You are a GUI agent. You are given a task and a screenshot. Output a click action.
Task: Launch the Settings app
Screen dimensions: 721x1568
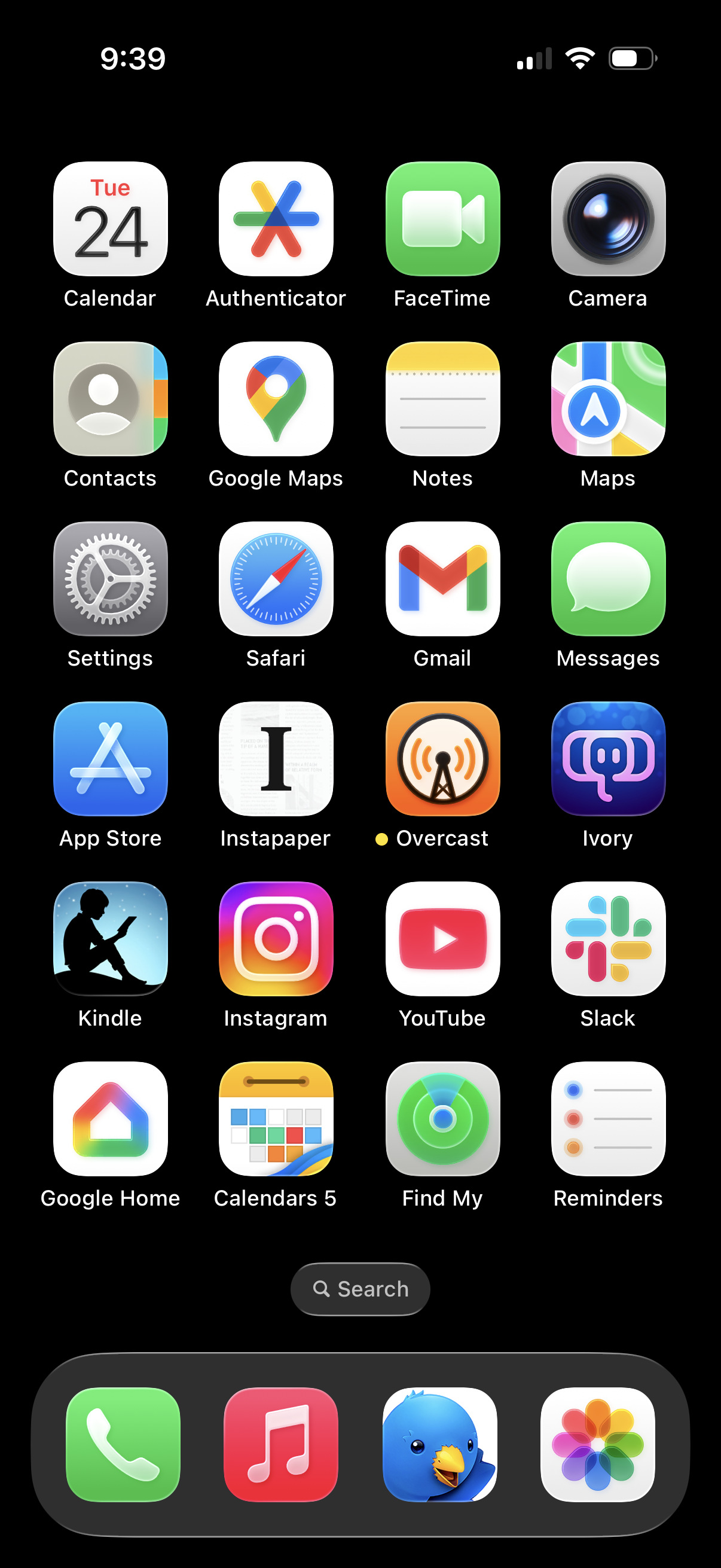click(110, 579)
